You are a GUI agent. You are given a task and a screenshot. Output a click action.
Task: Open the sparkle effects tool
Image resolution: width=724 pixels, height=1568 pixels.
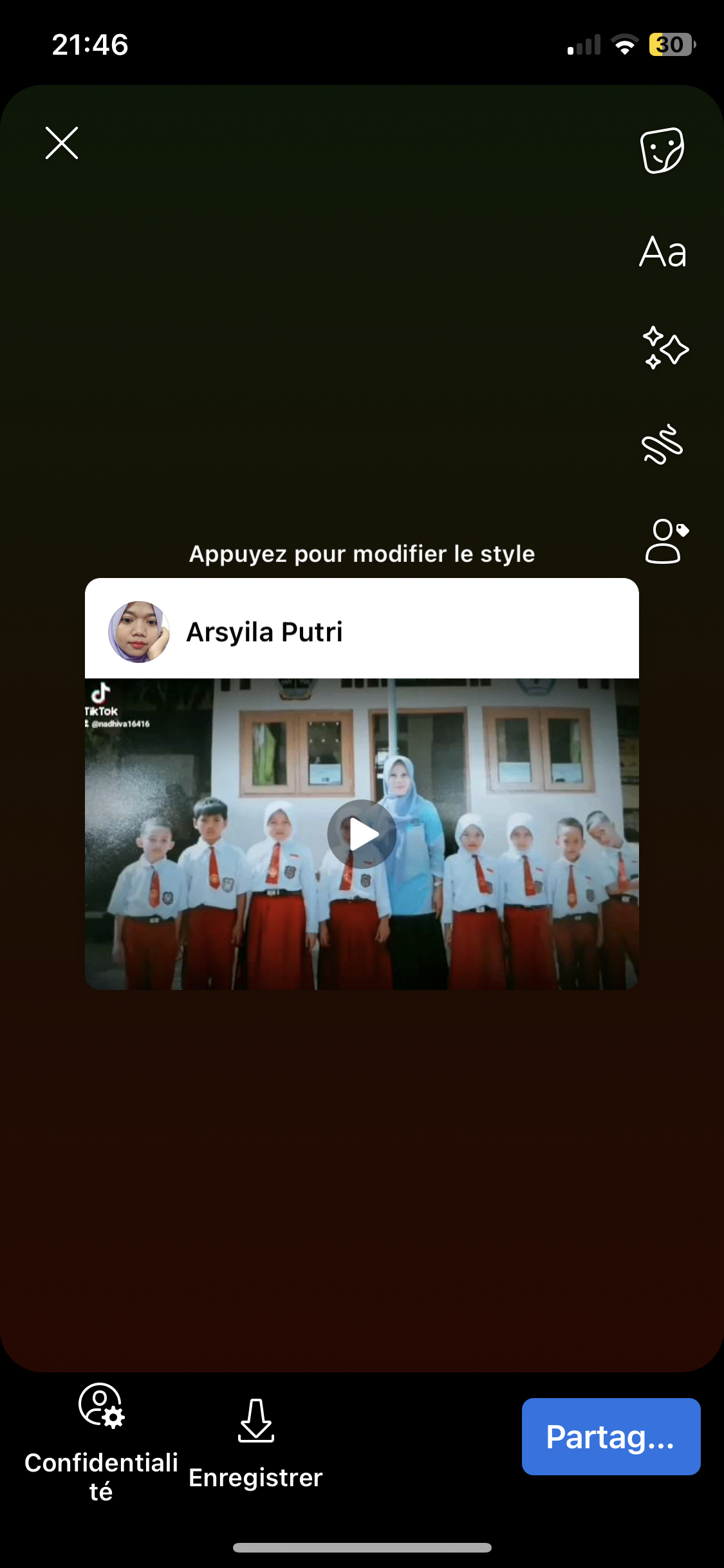(665, 348)
